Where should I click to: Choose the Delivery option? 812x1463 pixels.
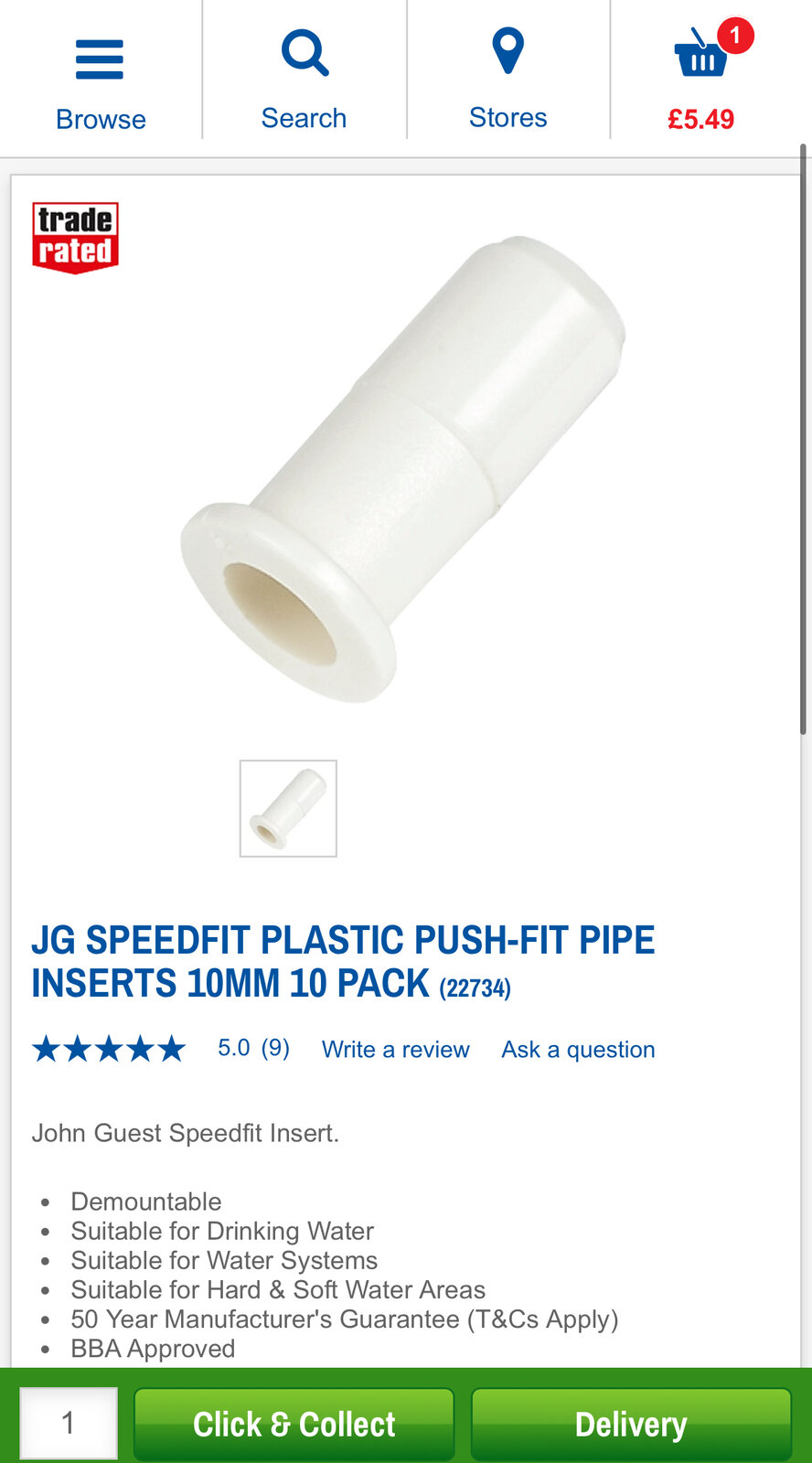click(x=630, y=1424)
